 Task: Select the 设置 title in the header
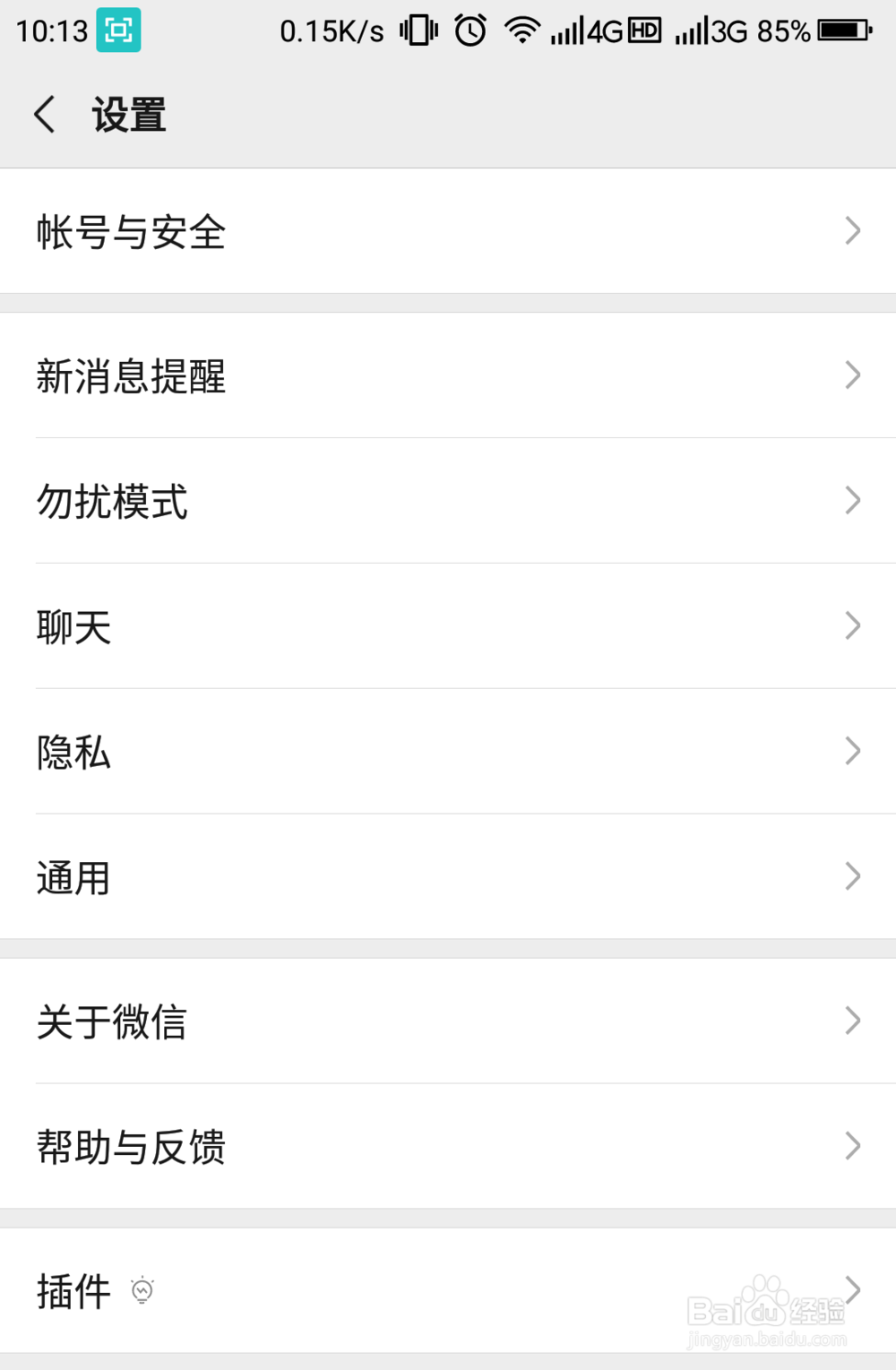coord(129,115)
